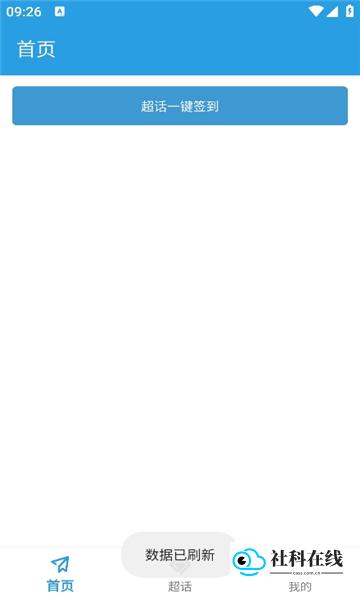Switch to the 超话 tab
360x600 pixels.
click(180, 574)
